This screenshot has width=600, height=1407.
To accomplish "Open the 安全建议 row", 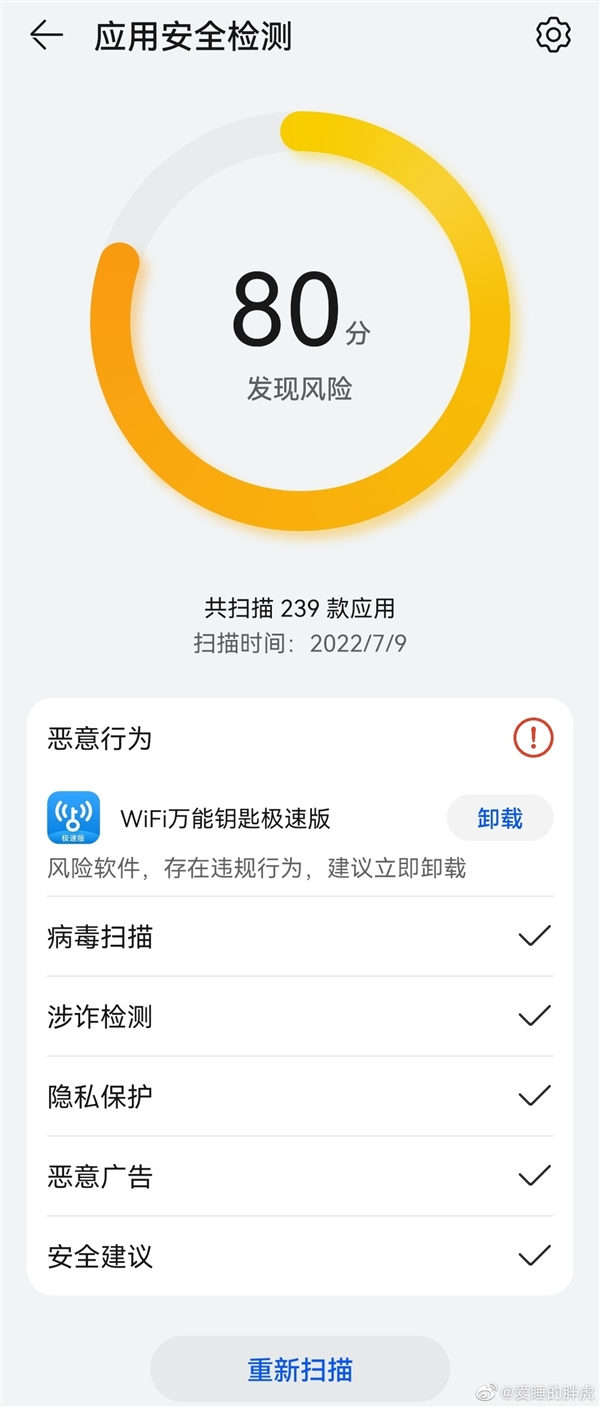I will [x=300, y=1256].
